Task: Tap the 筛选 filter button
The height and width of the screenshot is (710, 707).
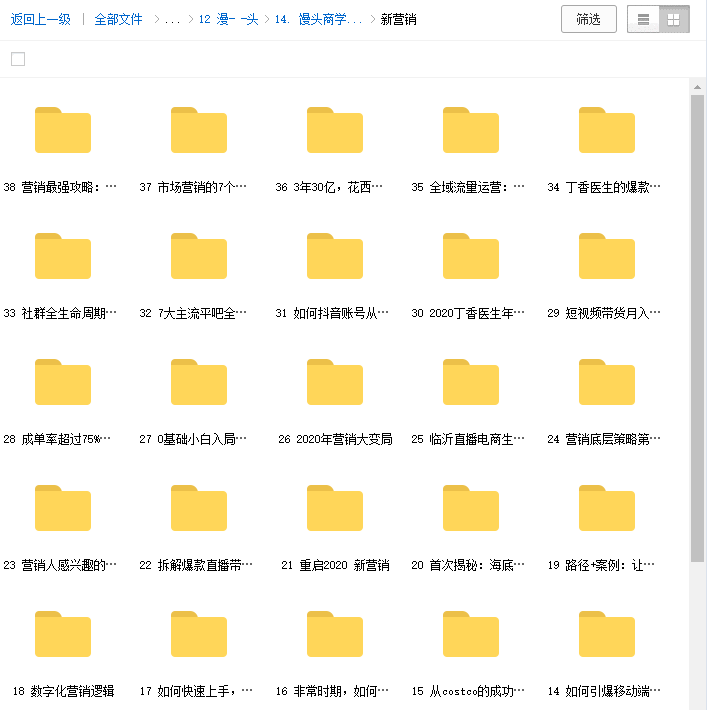Action: [x=588, y=19]
